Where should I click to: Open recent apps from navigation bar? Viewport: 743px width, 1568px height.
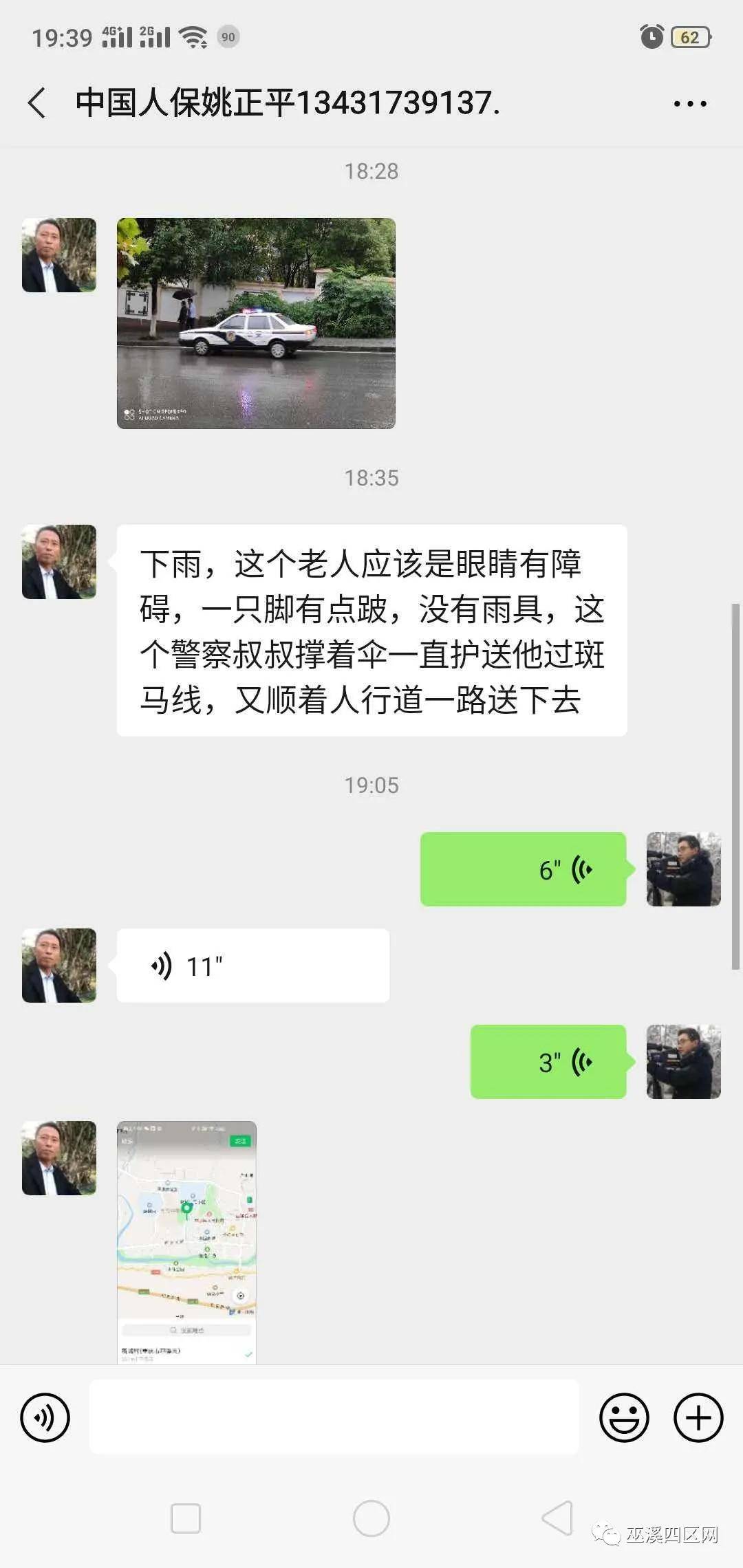[186, 1518]
